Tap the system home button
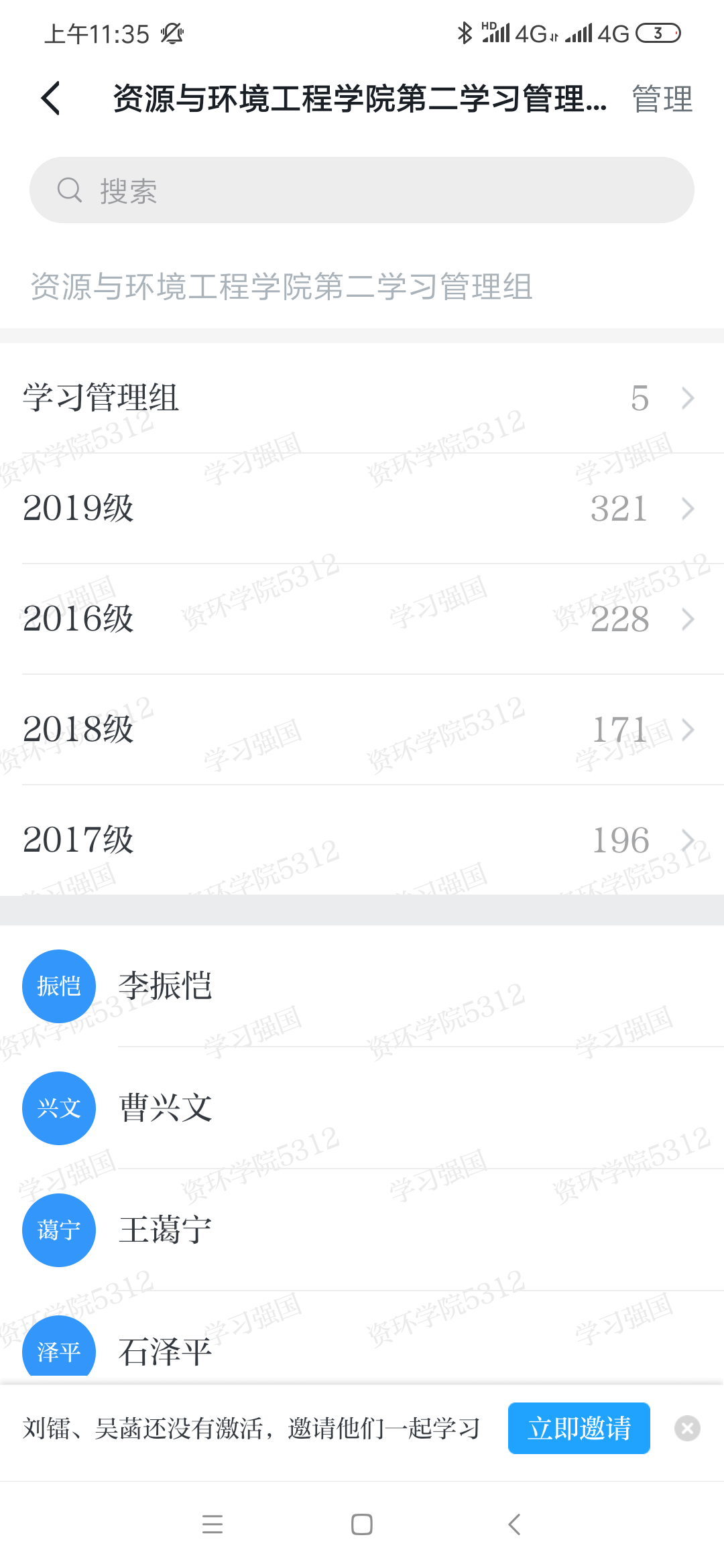 (x=362, y=1524)
